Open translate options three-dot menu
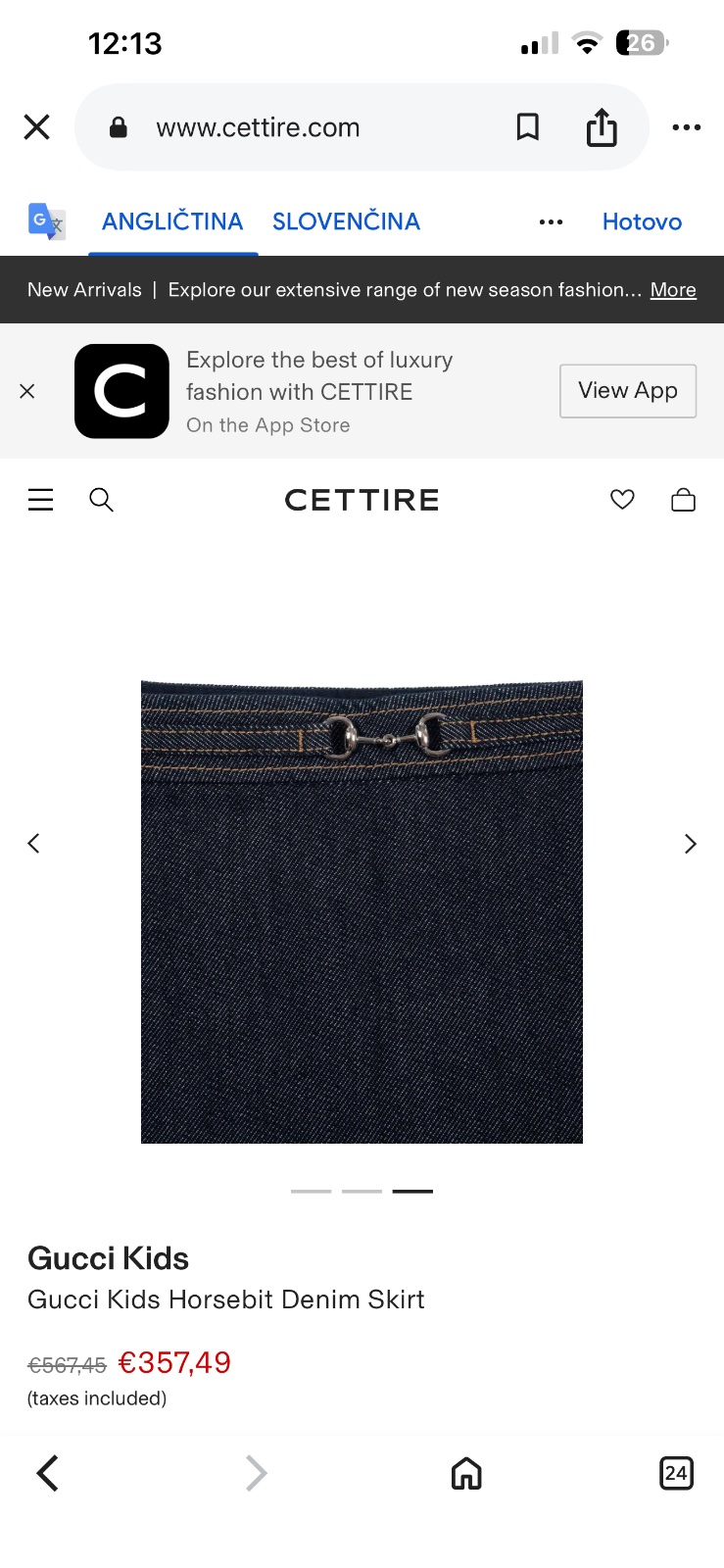 tap(551, 222)
